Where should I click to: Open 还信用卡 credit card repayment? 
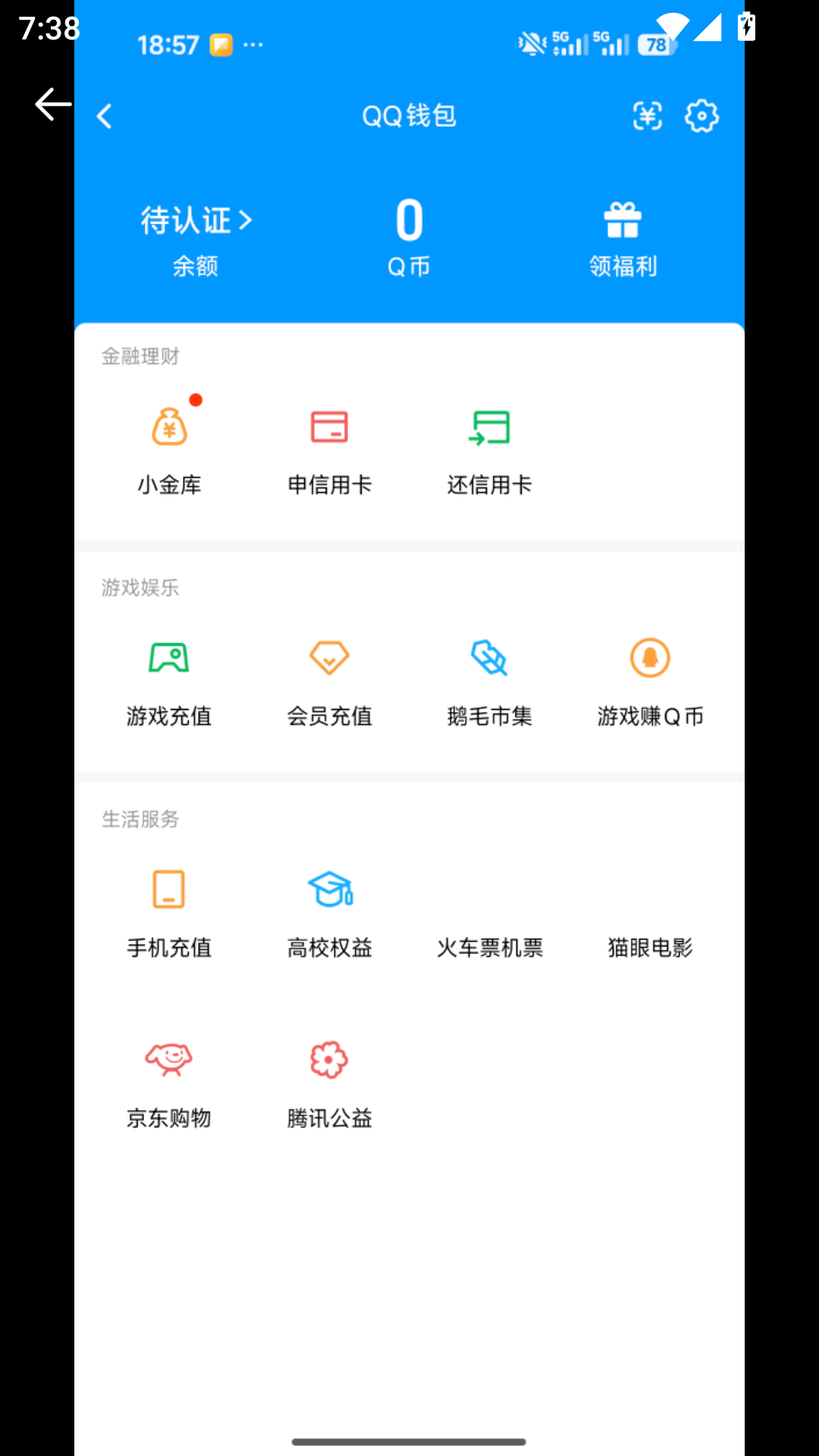pos(489,444)
